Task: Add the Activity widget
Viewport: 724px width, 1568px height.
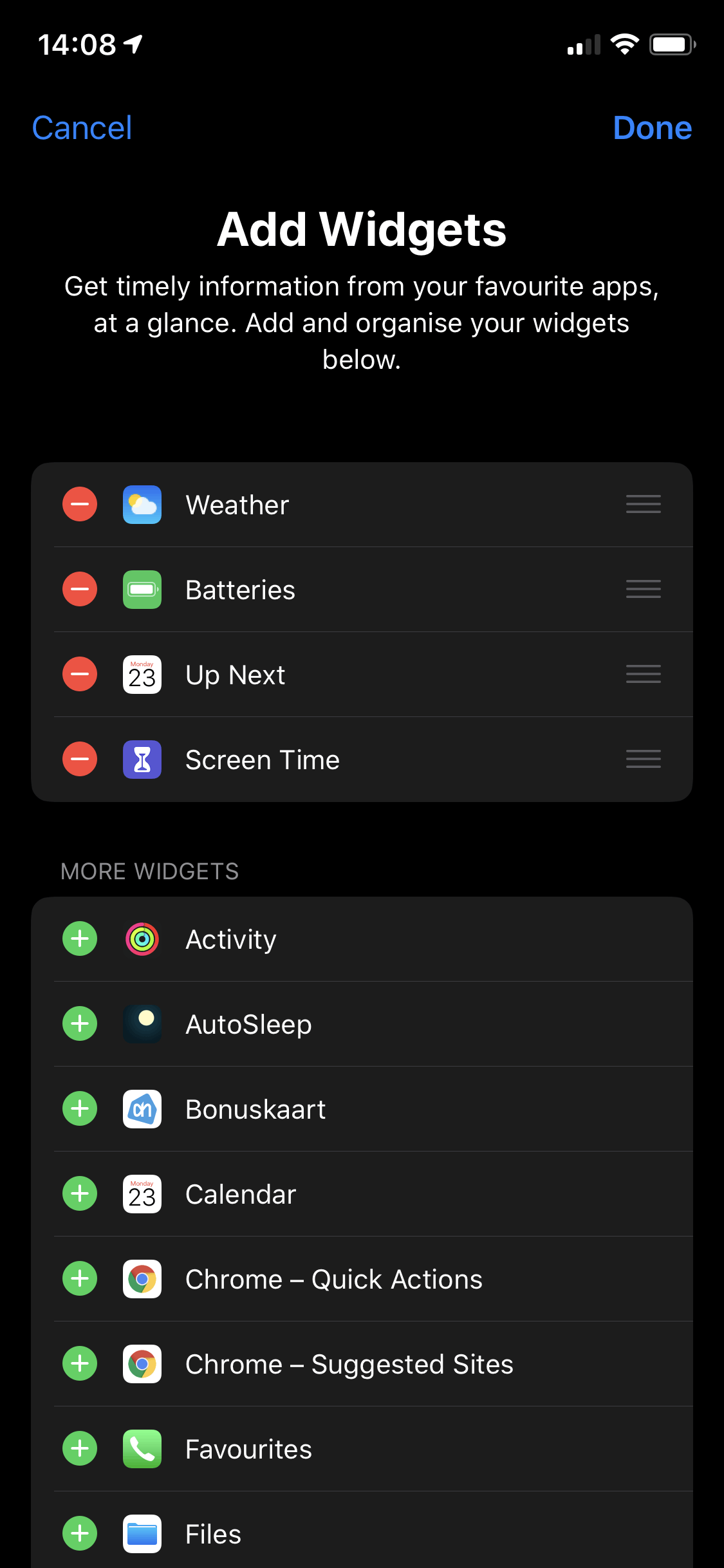Action: [80, 939]
